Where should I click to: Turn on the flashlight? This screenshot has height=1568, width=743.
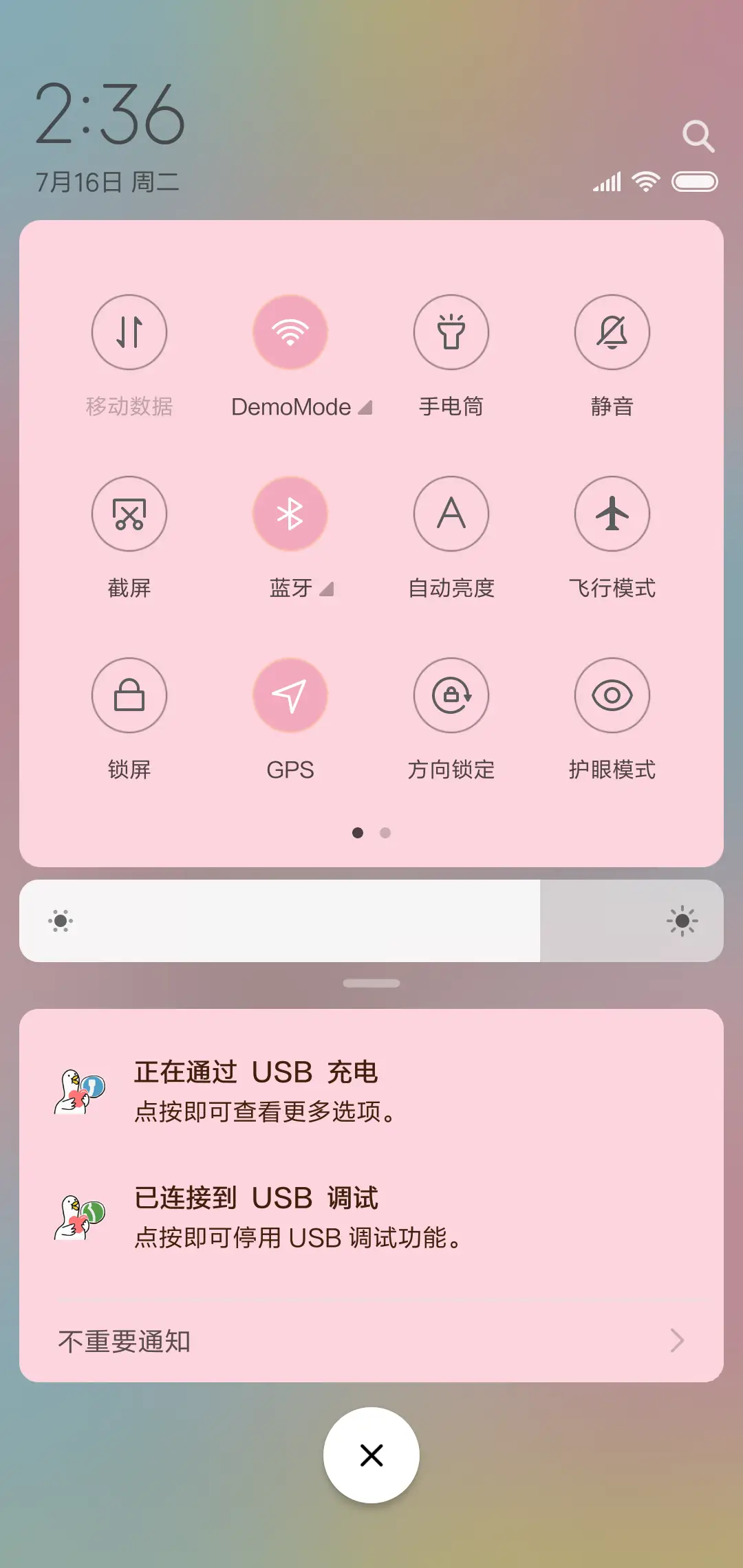(451, 332)
